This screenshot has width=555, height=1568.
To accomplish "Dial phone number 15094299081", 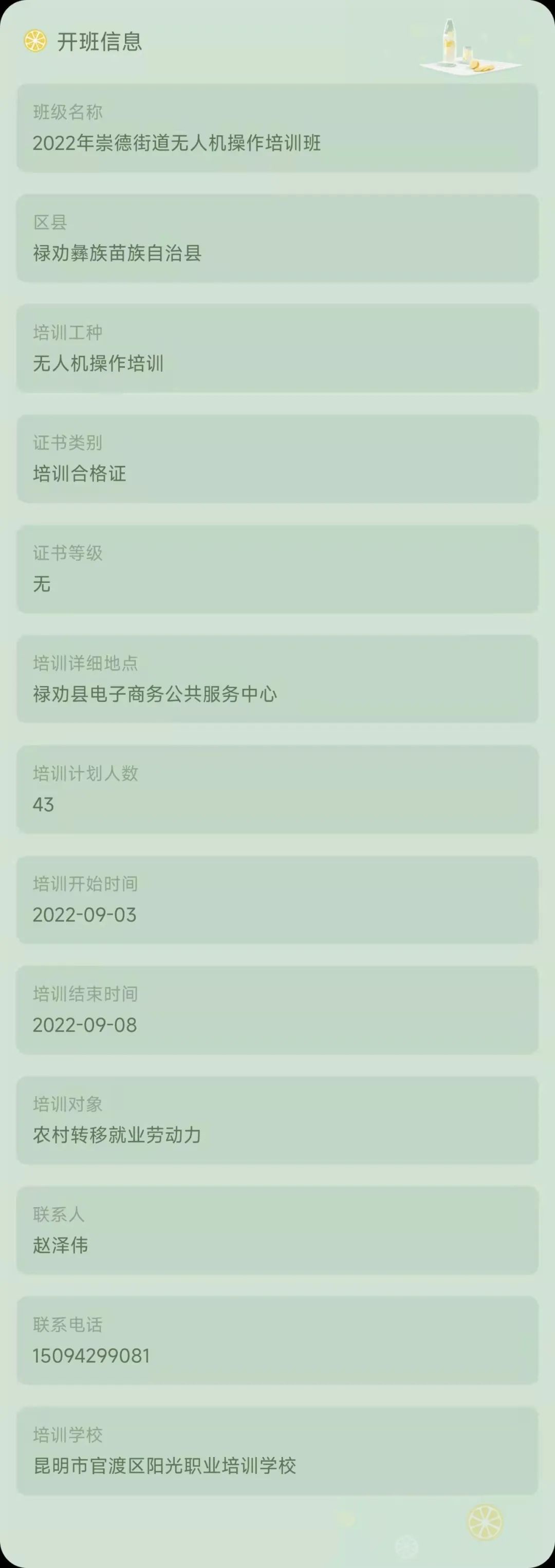I will coord(91,1357).
